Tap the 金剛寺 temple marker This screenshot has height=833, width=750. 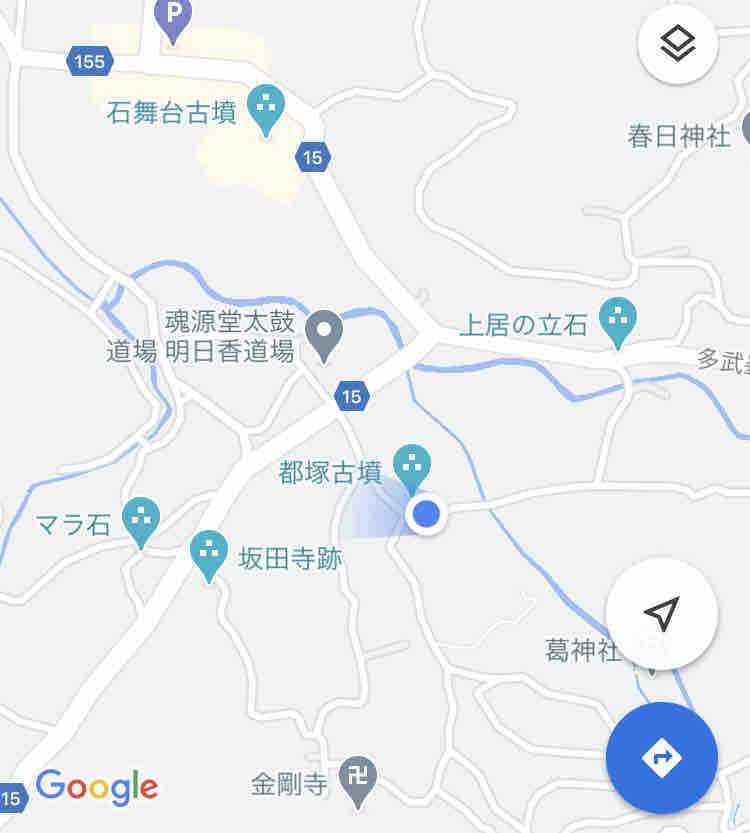pyautogui.click(x=357, y=777)
